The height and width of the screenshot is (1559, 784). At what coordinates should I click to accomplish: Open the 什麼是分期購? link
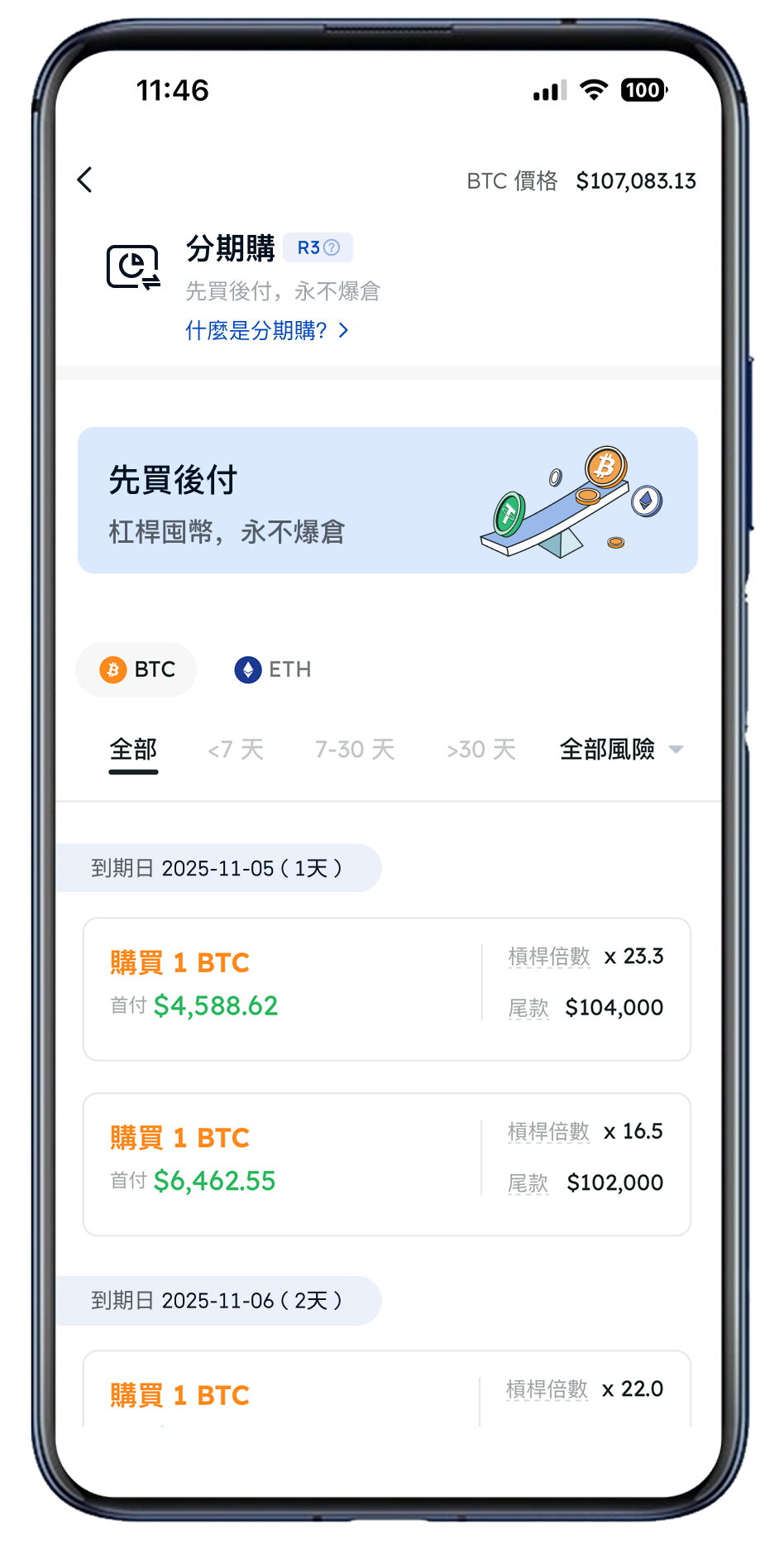click(x=266, y=331)
